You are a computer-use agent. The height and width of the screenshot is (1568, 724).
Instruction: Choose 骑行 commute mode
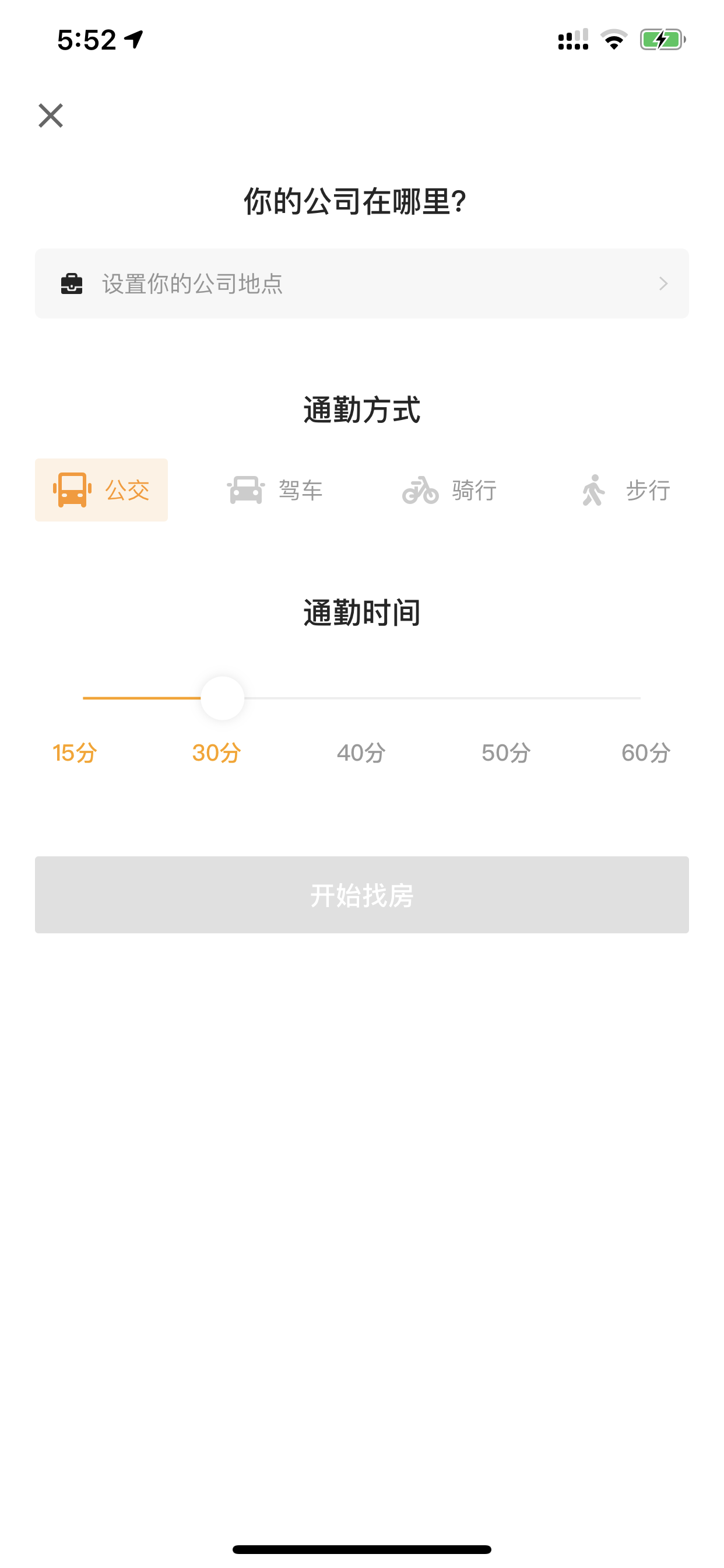pos(449,490)
